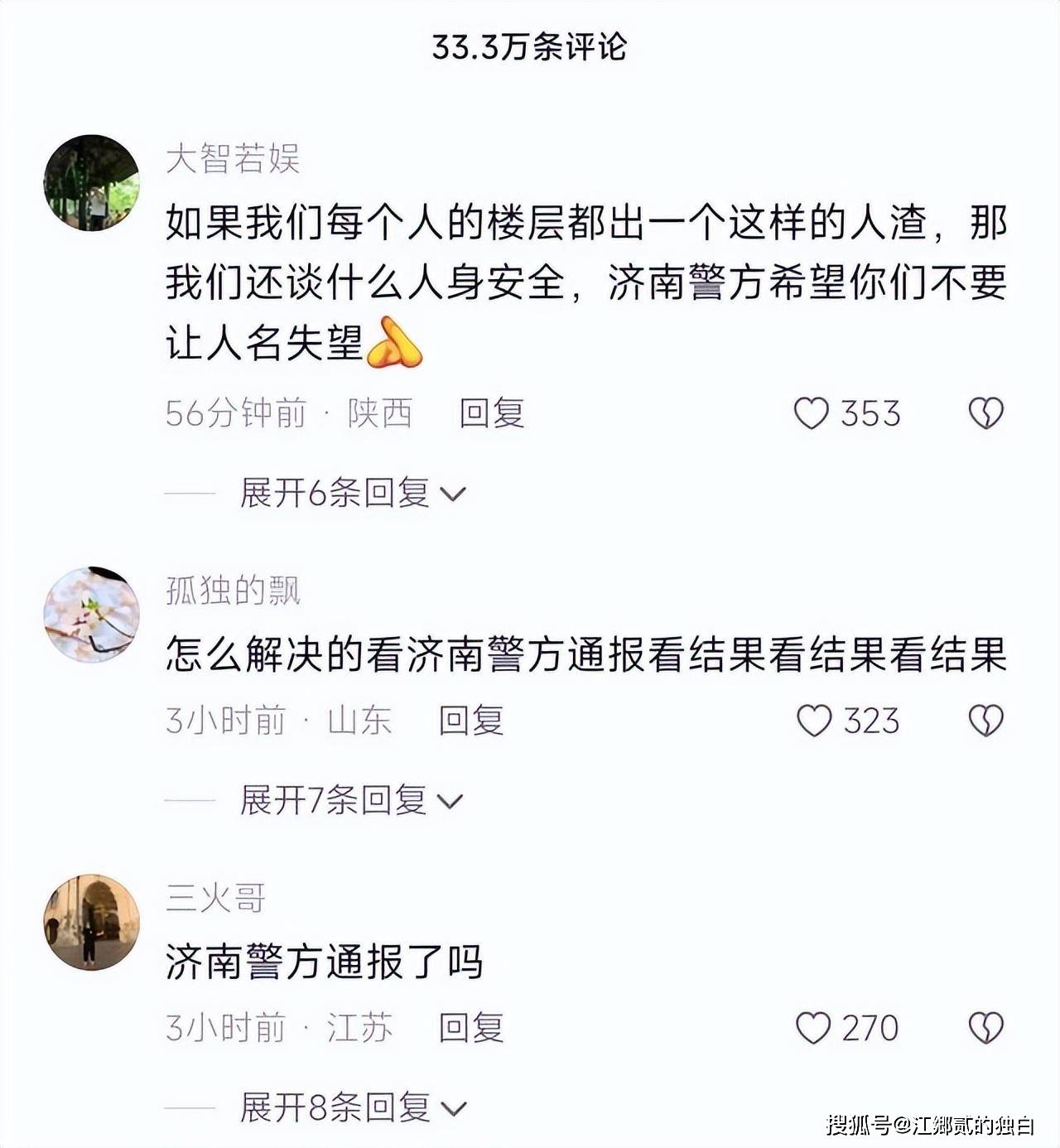The width and height of the screenshot is (1060, 1148).
Task: Open 孤独的飘's profile avatar
Action: click(x=91, y=615)
